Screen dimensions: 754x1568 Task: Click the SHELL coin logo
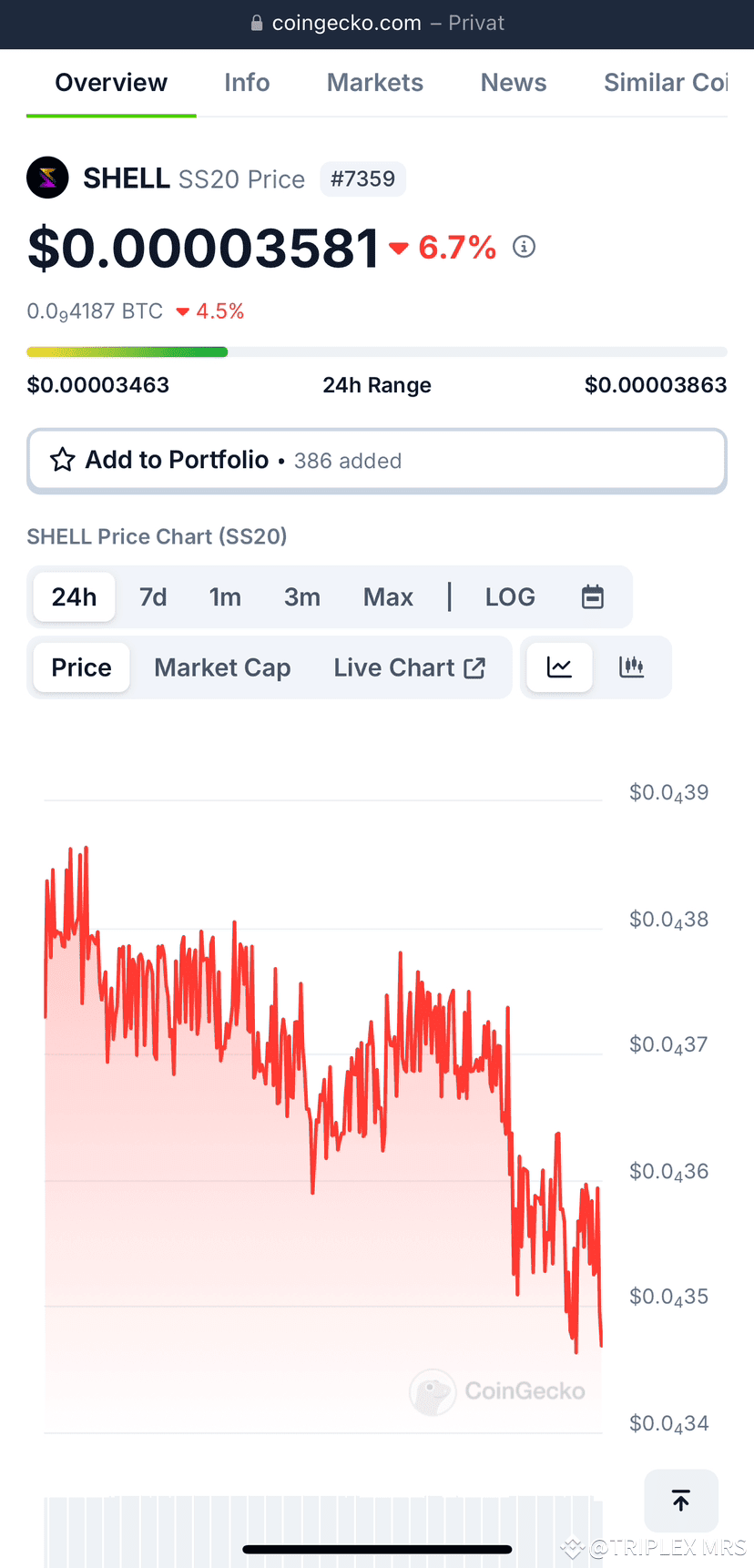point(47,178)
